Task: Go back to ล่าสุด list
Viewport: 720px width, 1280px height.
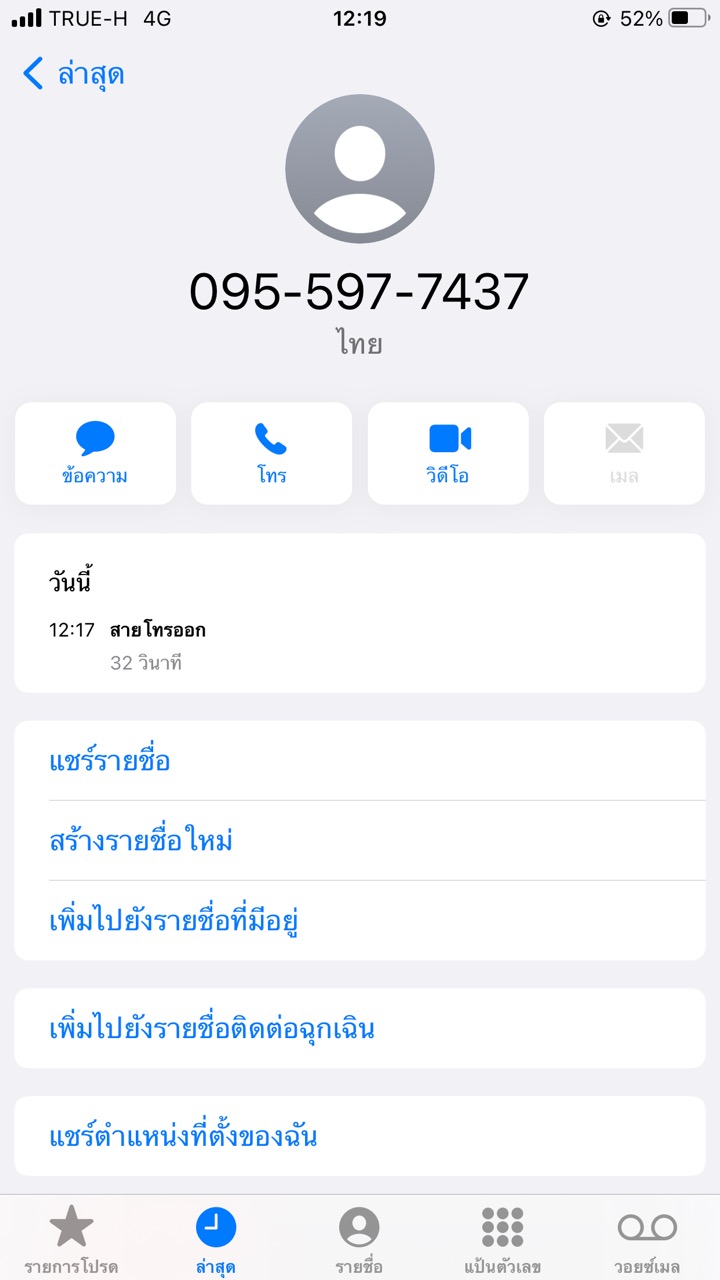Action: point(73,74)
